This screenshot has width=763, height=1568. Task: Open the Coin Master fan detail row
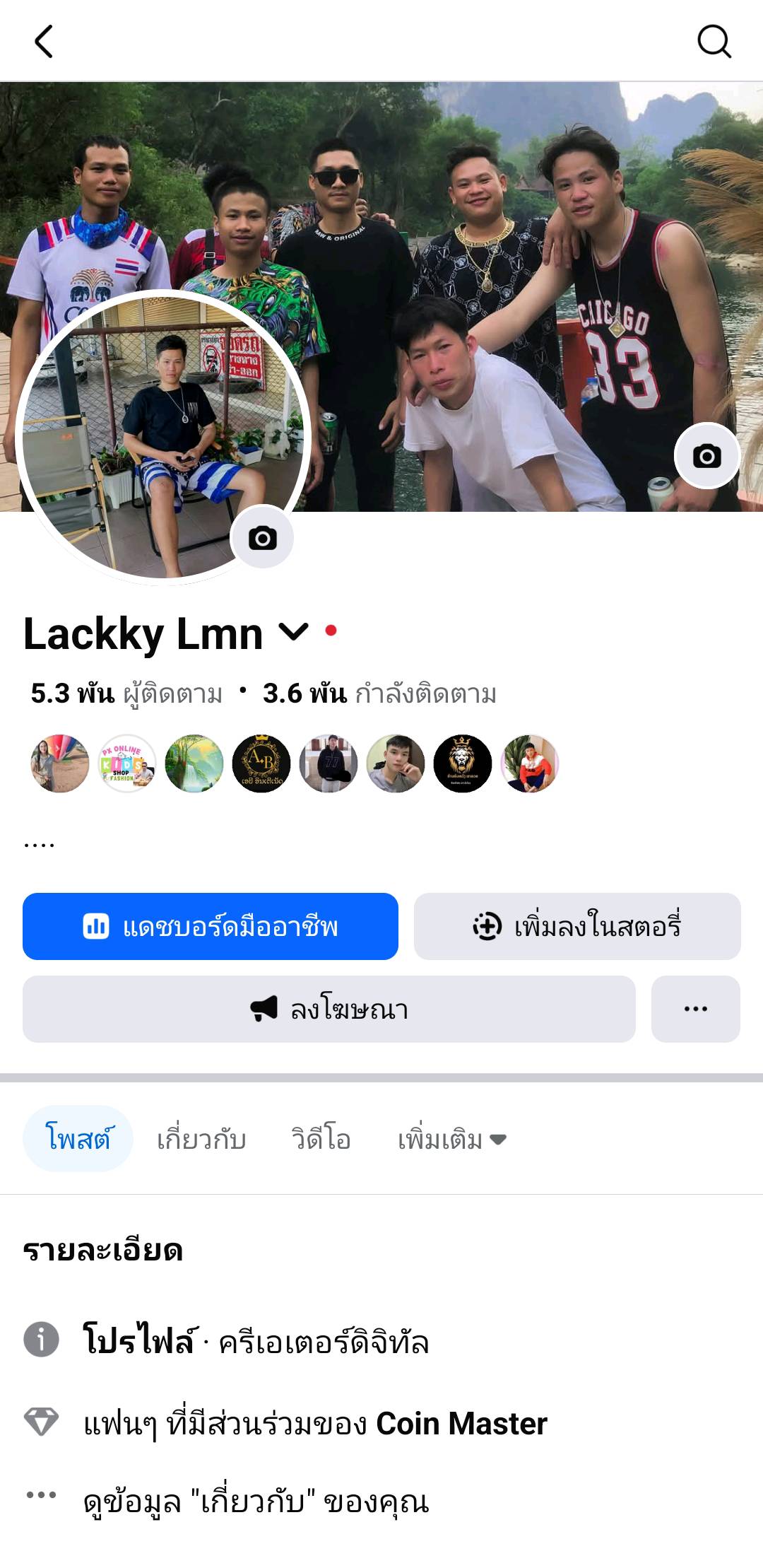(315, 1423)
